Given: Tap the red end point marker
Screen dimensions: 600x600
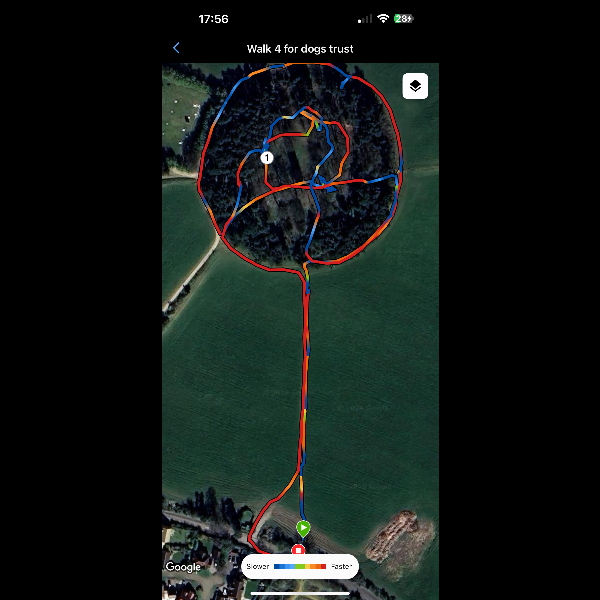Looking at the screenshot, I should 298,550.
